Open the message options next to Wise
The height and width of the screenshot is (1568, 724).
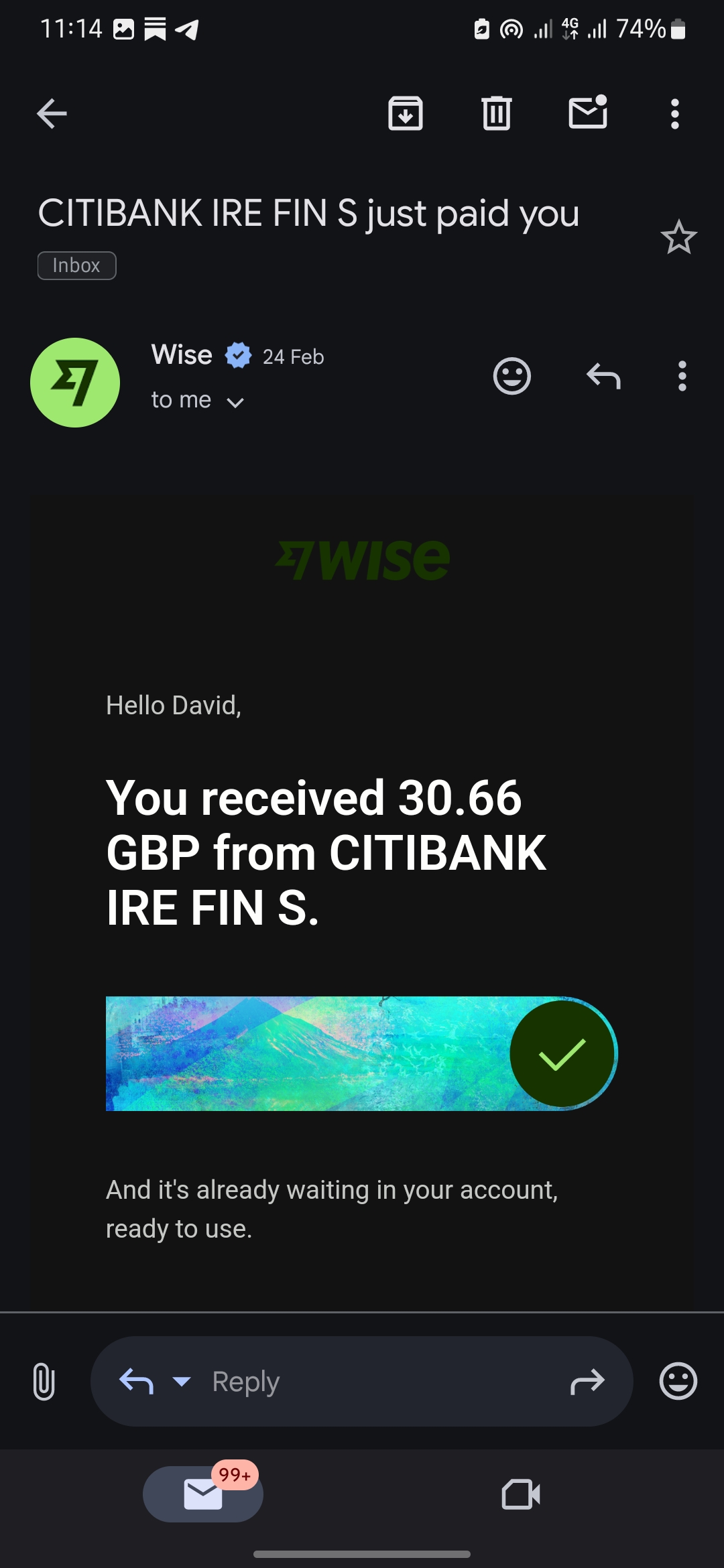click(682, 376)
